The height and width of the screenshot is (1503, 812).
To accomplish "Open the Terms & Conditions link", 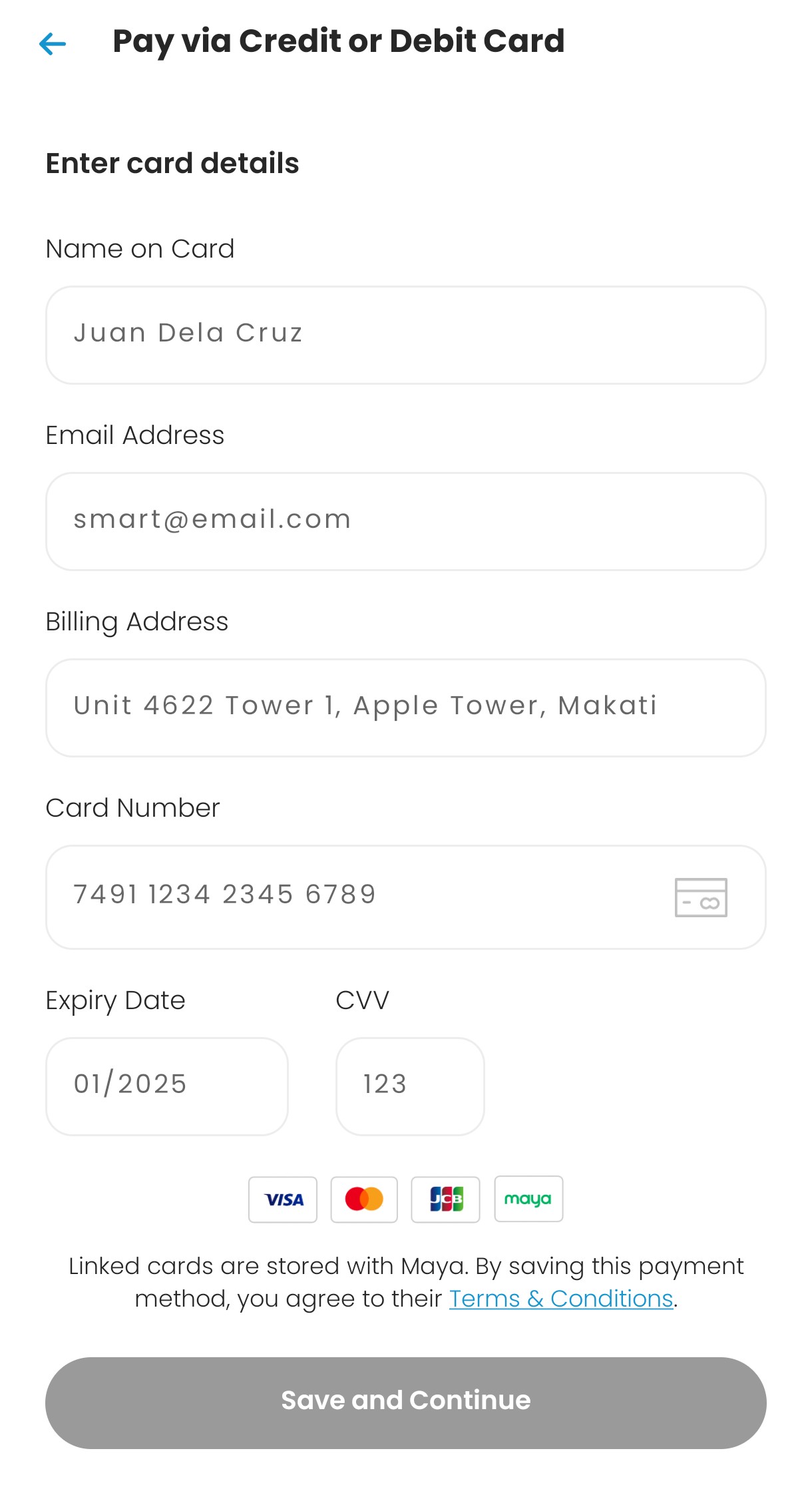I will tap(561, 1299).
